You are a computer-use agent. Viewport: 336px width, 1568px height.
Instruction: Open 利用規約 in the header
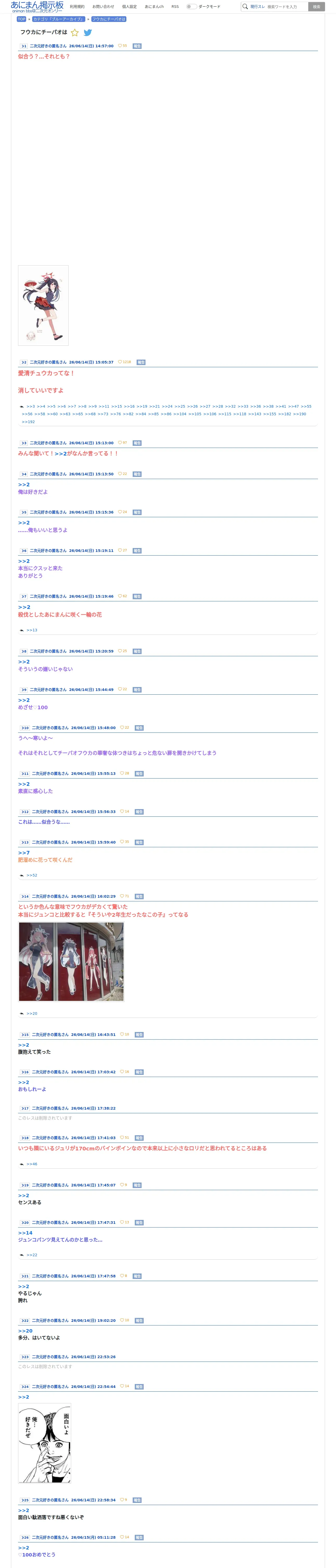(x=77, y=7)
